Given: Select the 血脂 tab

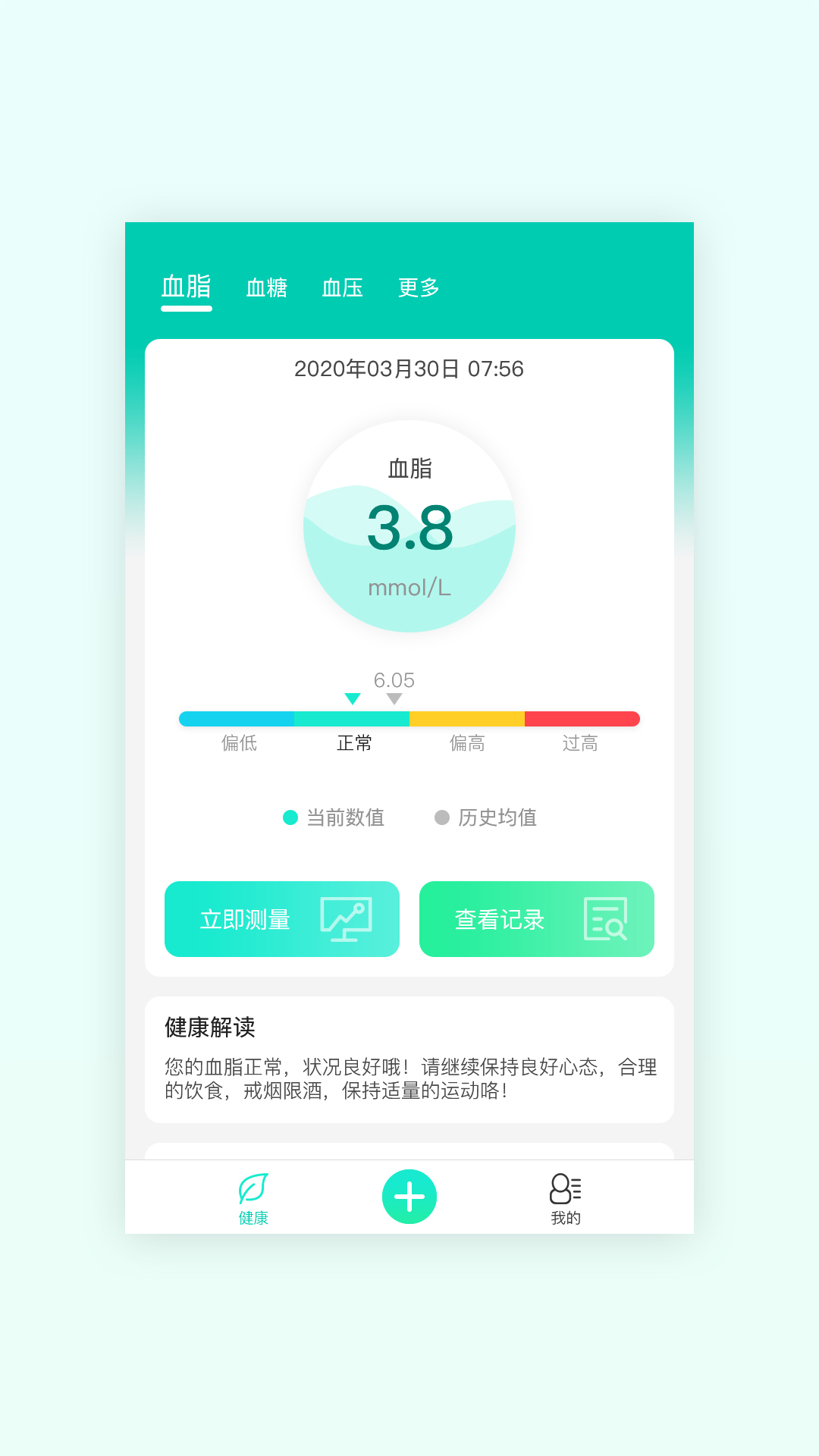Looking at the screenshot, I should pyautogui.click(x=186, y=287).
